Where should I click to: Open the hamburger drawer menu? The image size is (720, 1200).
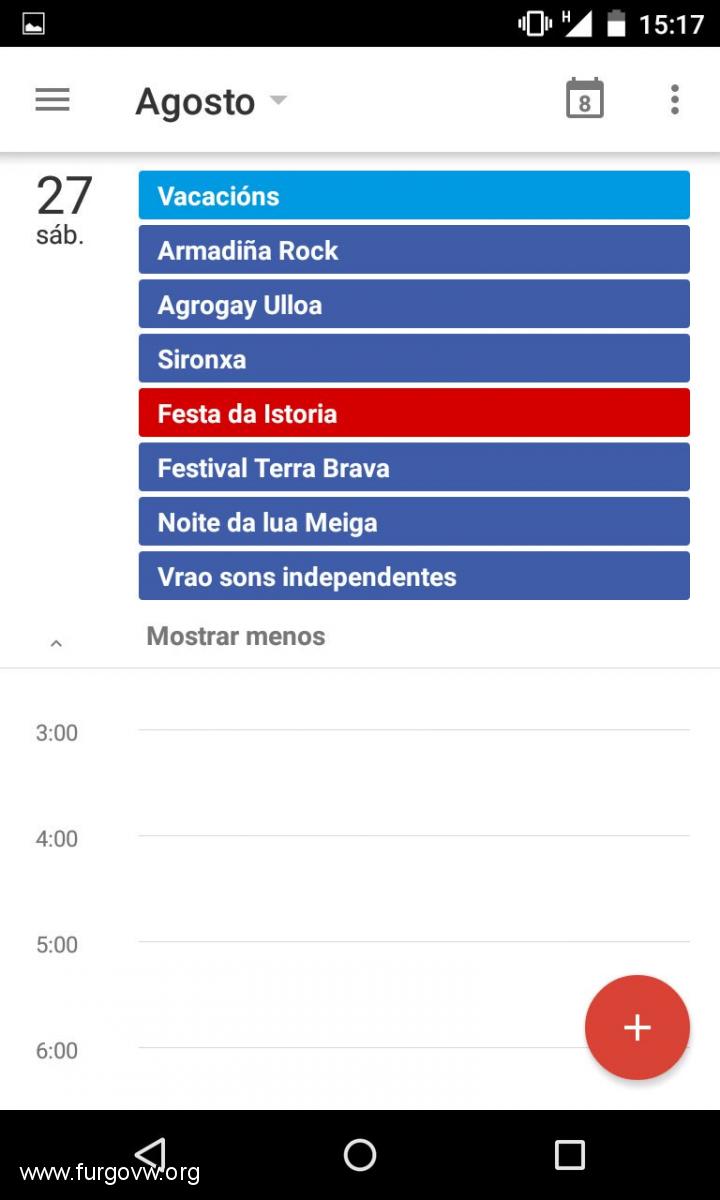pos(52,100)
